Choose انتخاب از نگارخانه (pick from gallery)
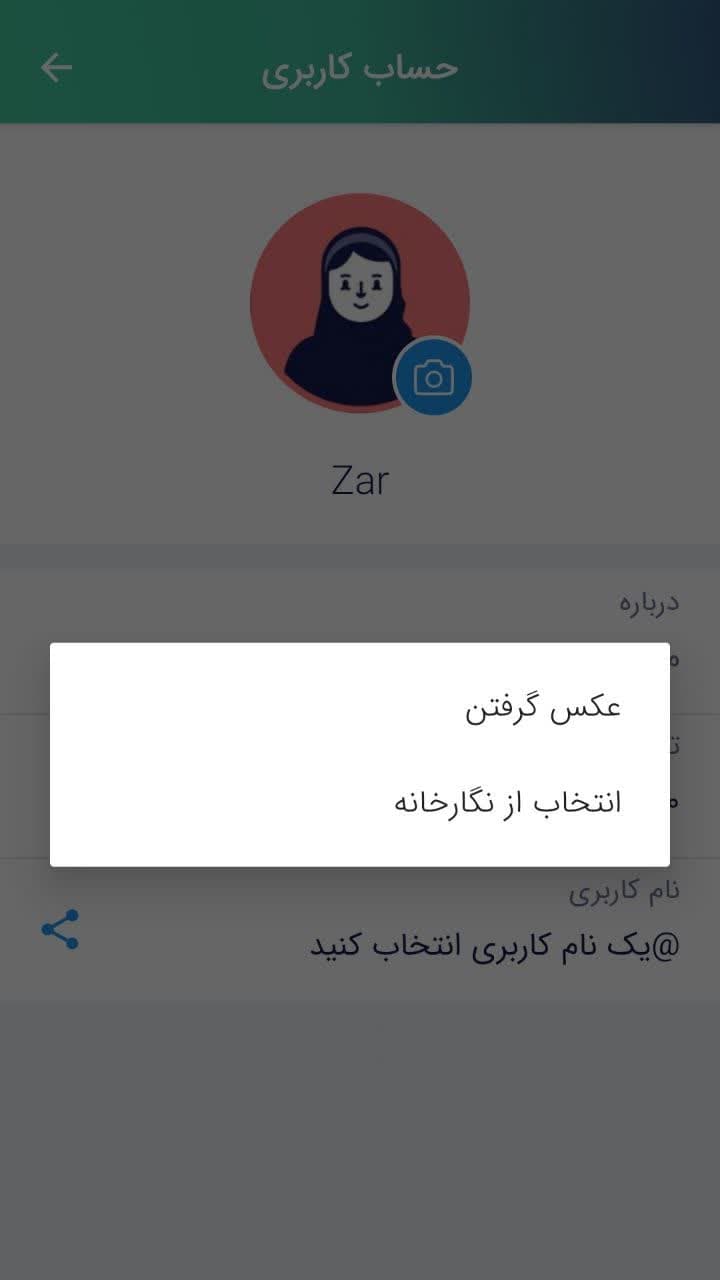The image size is (720, 1280). tap(360, 802)
